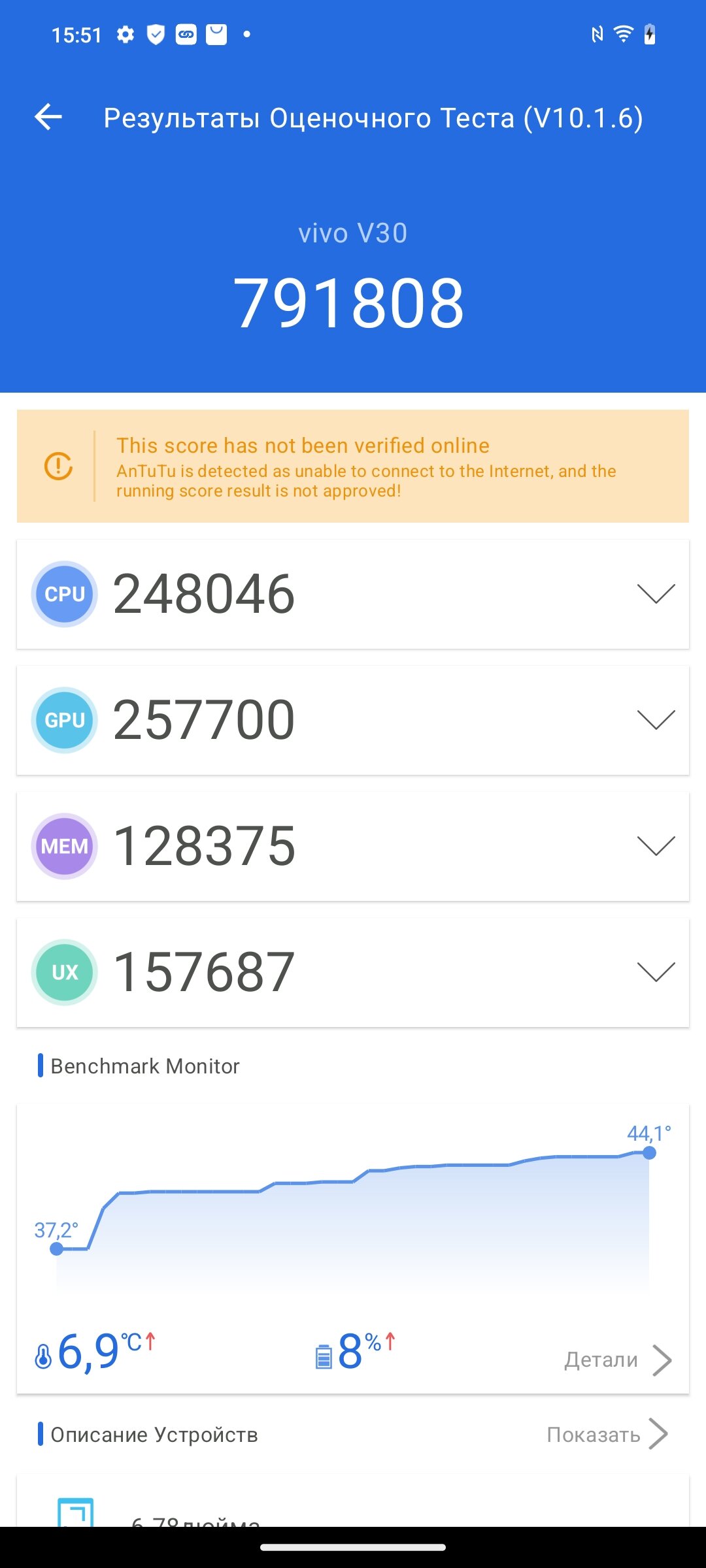Image resolution: width=706 pixels, height=1568 pixels.
Task: Expand the UX score 157687 row
Action: click(x=353, y=972)
